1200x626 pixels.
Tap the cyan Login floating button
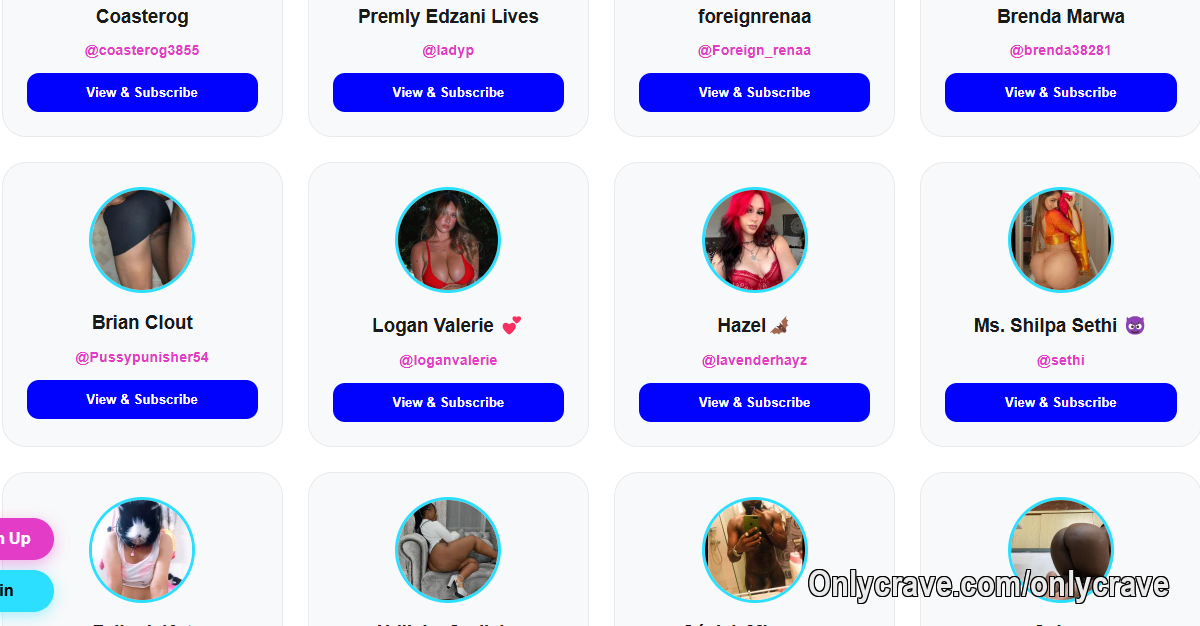pyautogui.click(x=20, y=590)
